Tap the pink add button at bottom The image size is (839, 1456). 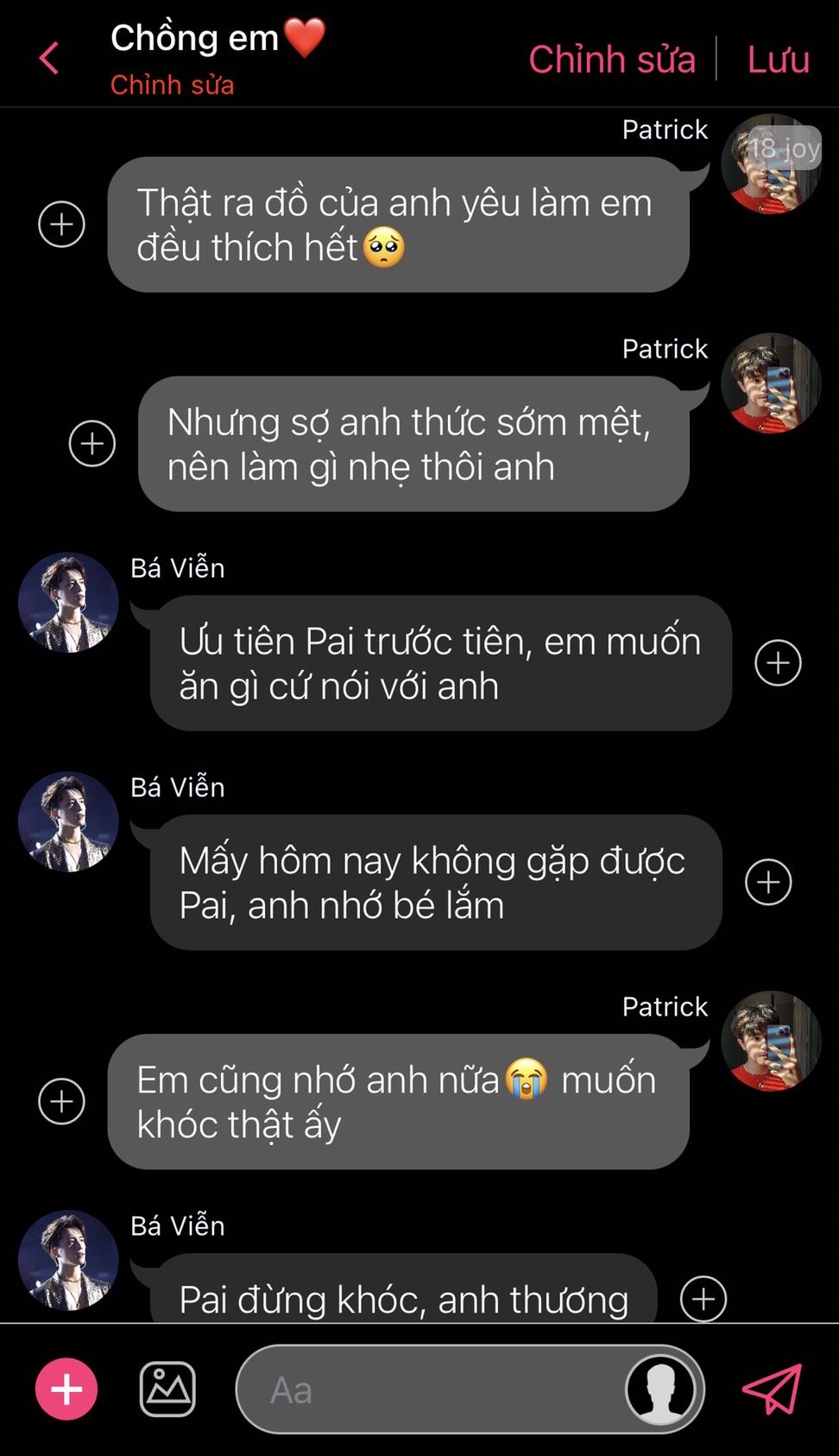click(66, 1389)
